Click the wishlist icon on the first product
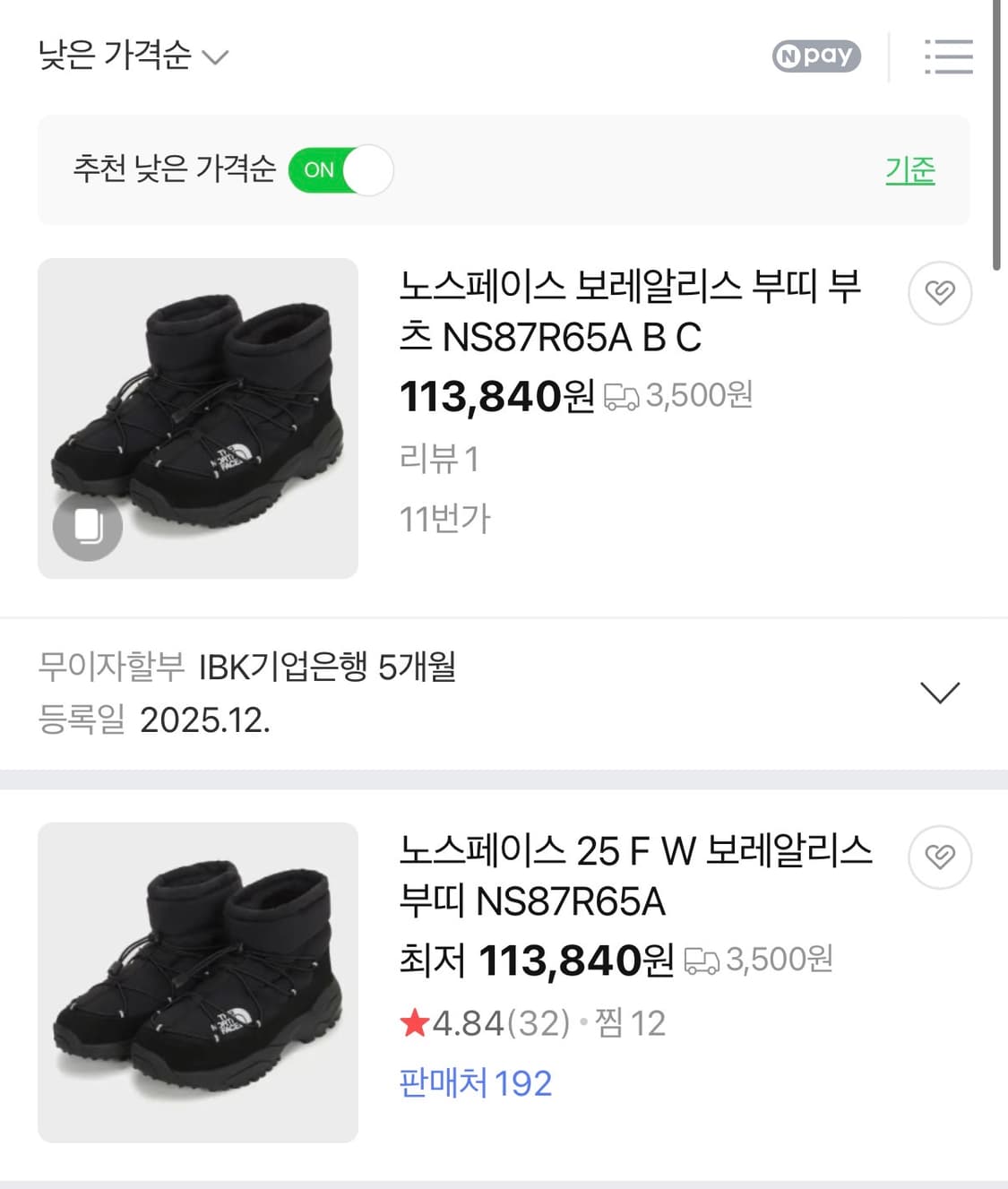Screen dimensions: 1008x1189 pos(939,293)
